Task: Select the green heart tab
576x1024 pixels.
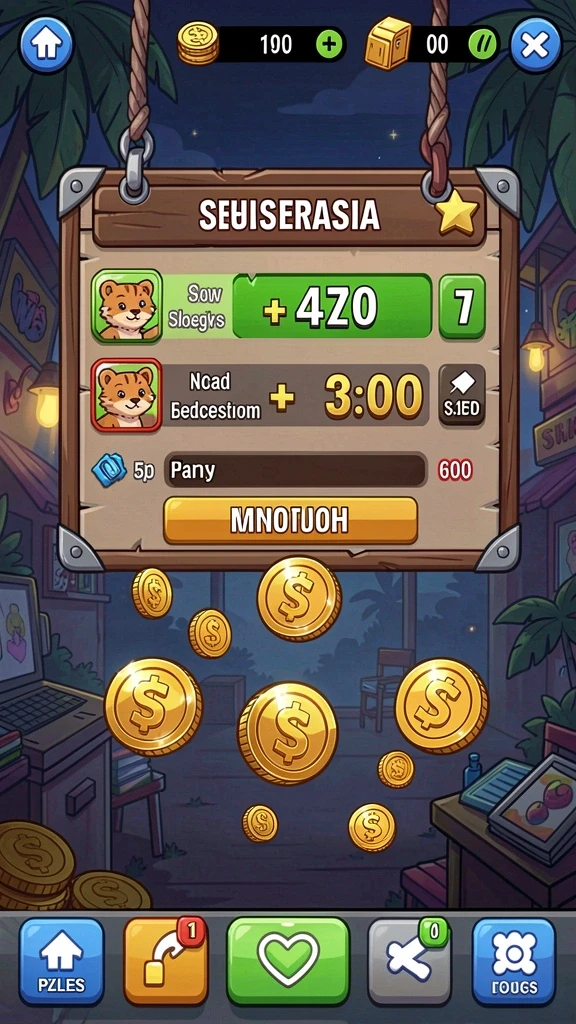Action: click(288, 961)
